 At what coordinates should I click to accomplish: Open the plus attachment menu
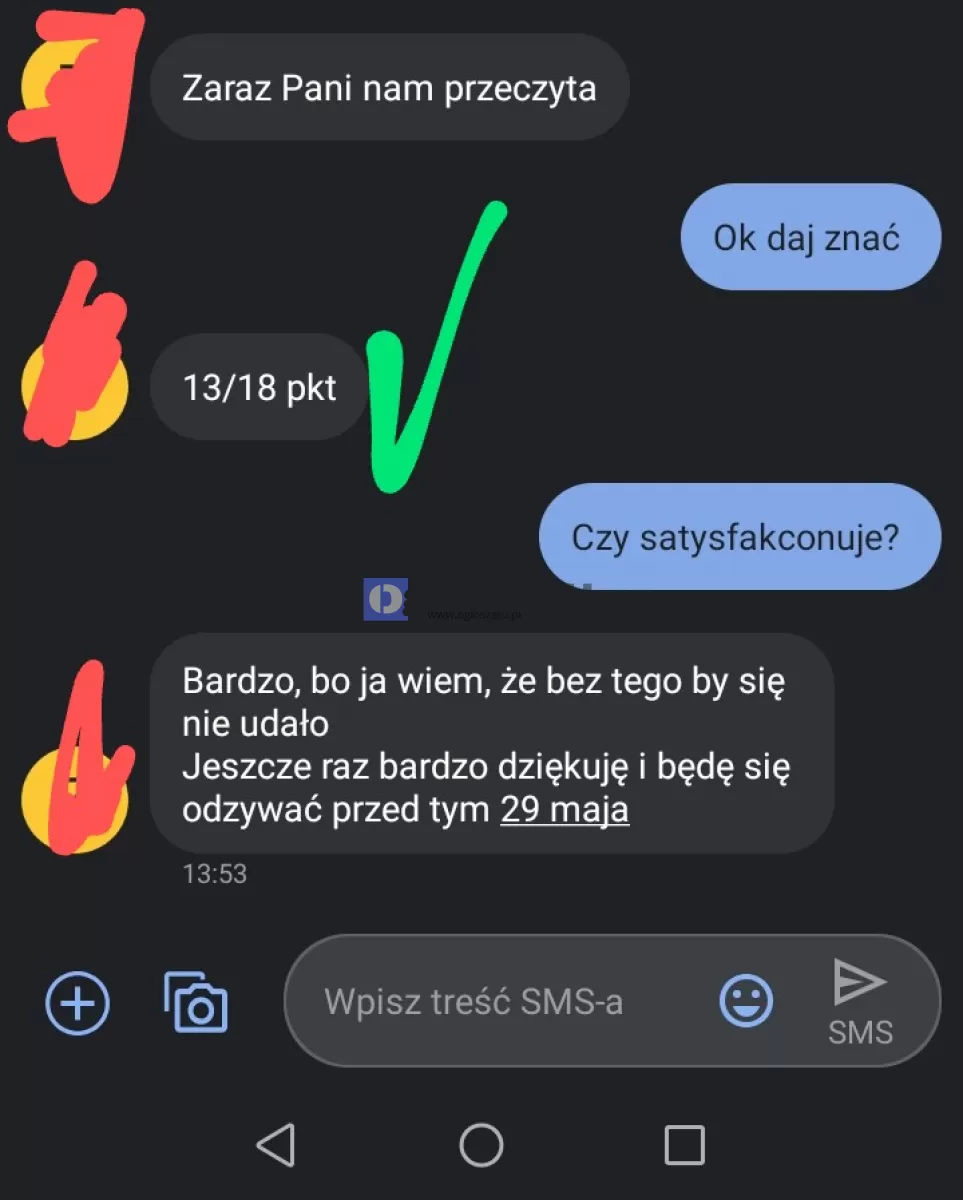[78, 1002]
